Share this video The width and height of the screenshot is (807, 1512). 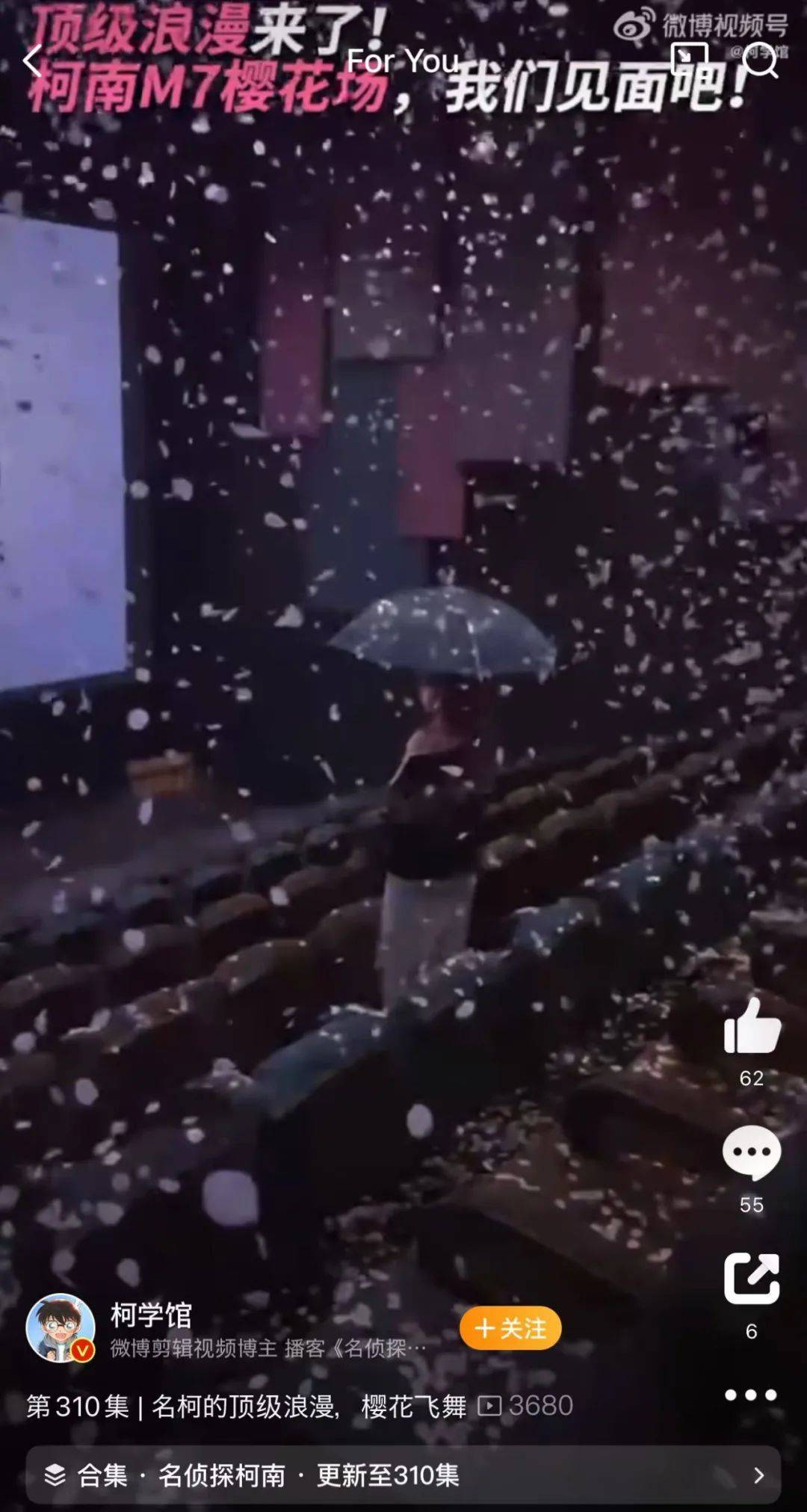pyautogui.click(x=752, y=1279)
